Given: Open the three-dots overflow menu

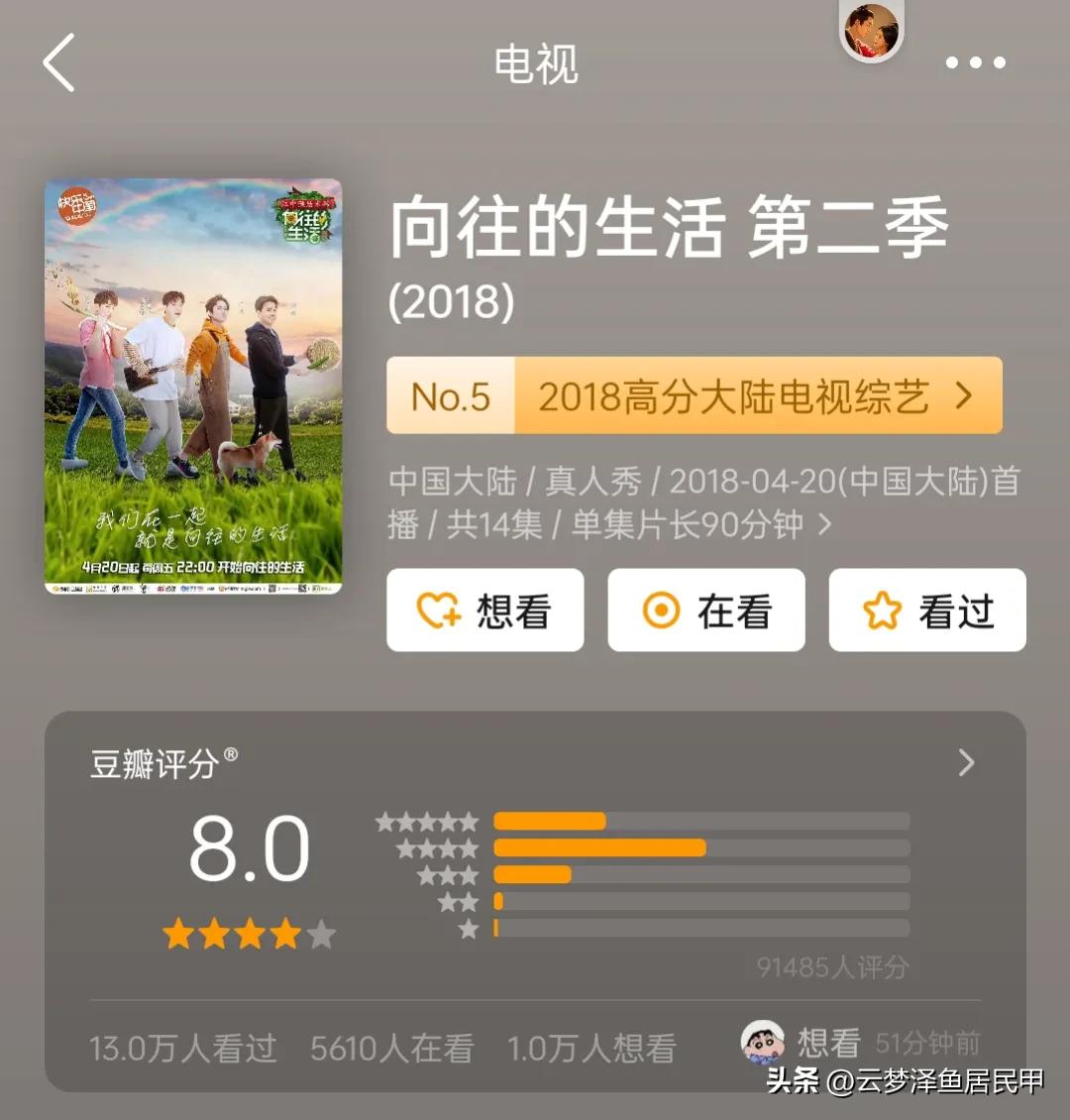Looking at the screenshot, I should tap(975, 62).
